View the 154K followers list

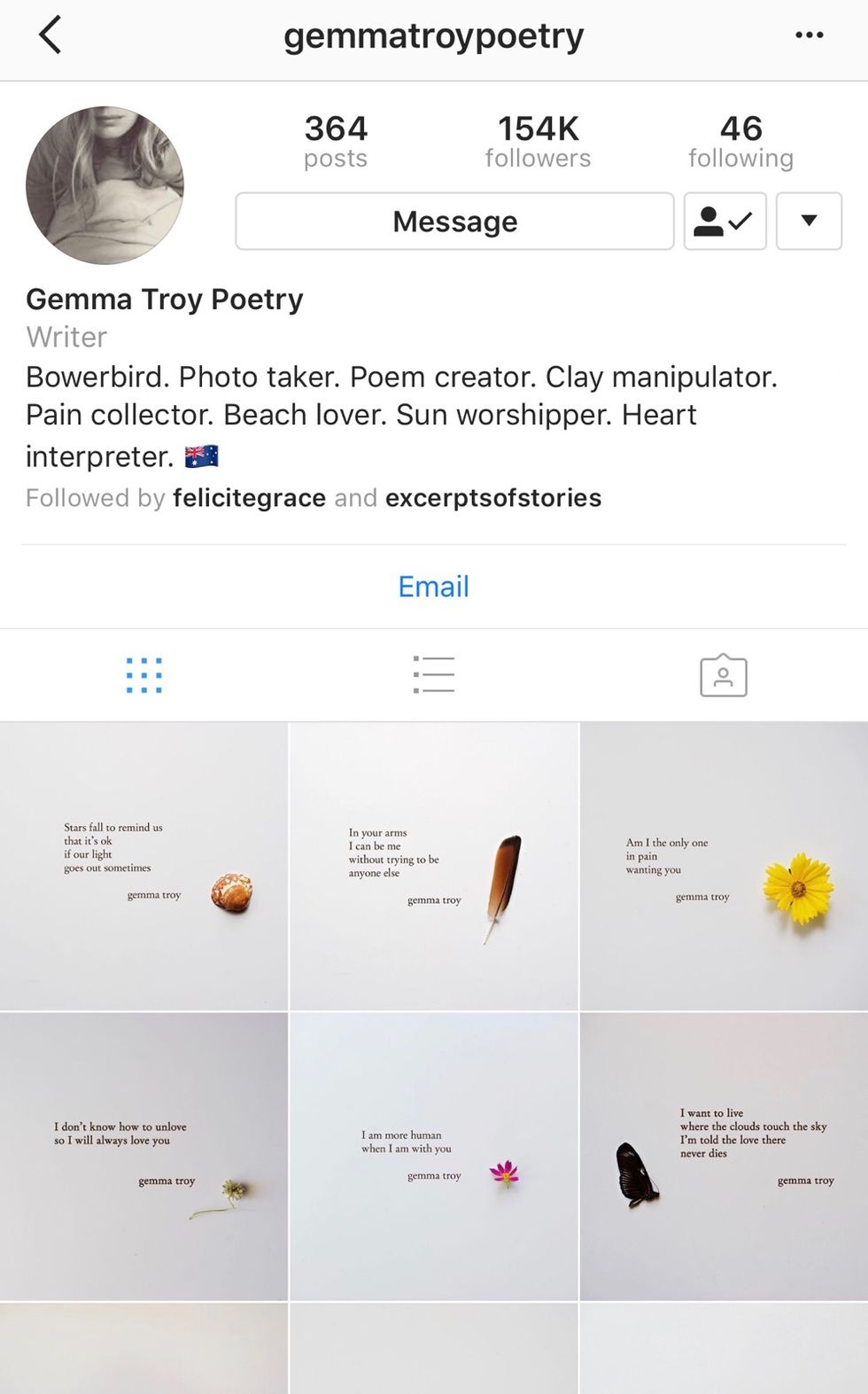coord(538,141)
